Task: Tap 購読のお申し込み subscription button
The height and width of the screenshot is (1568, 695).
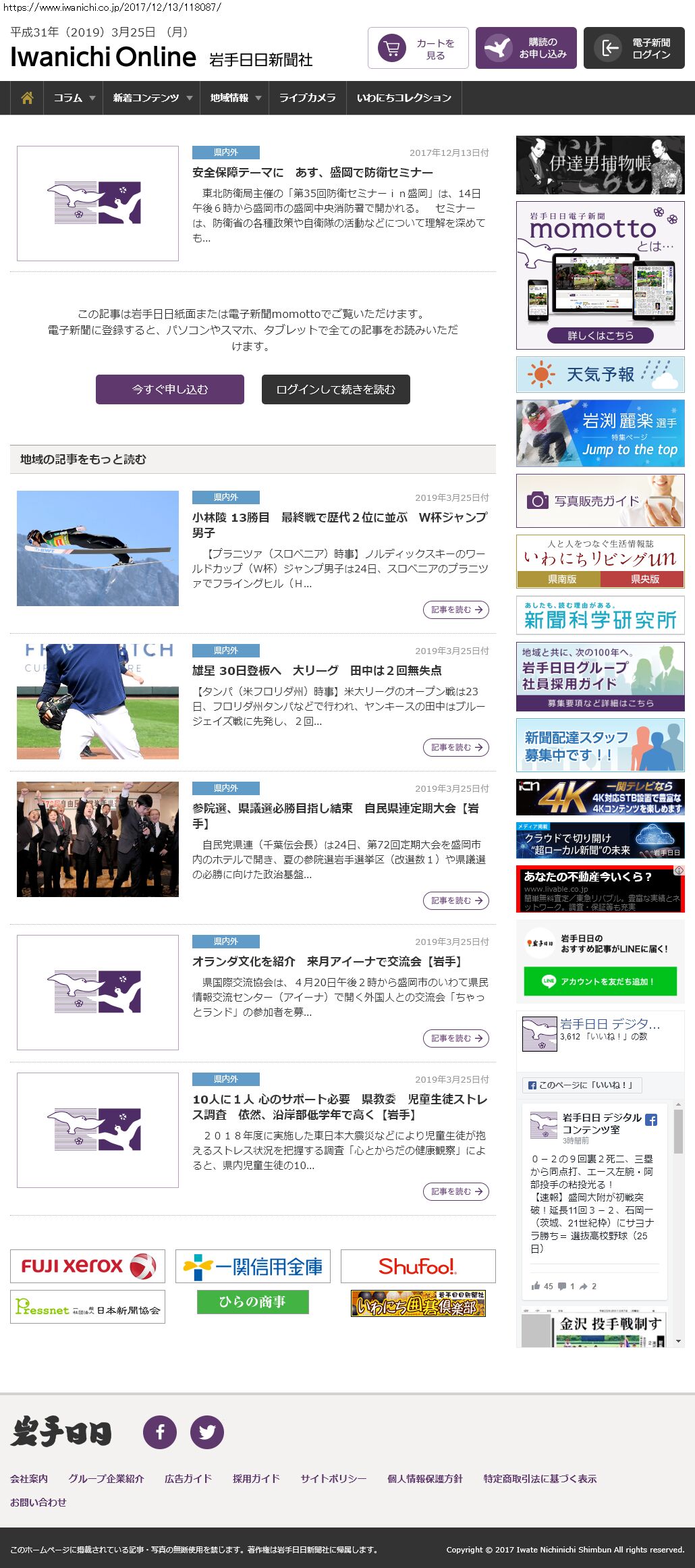Action: [x=526, y=48]
